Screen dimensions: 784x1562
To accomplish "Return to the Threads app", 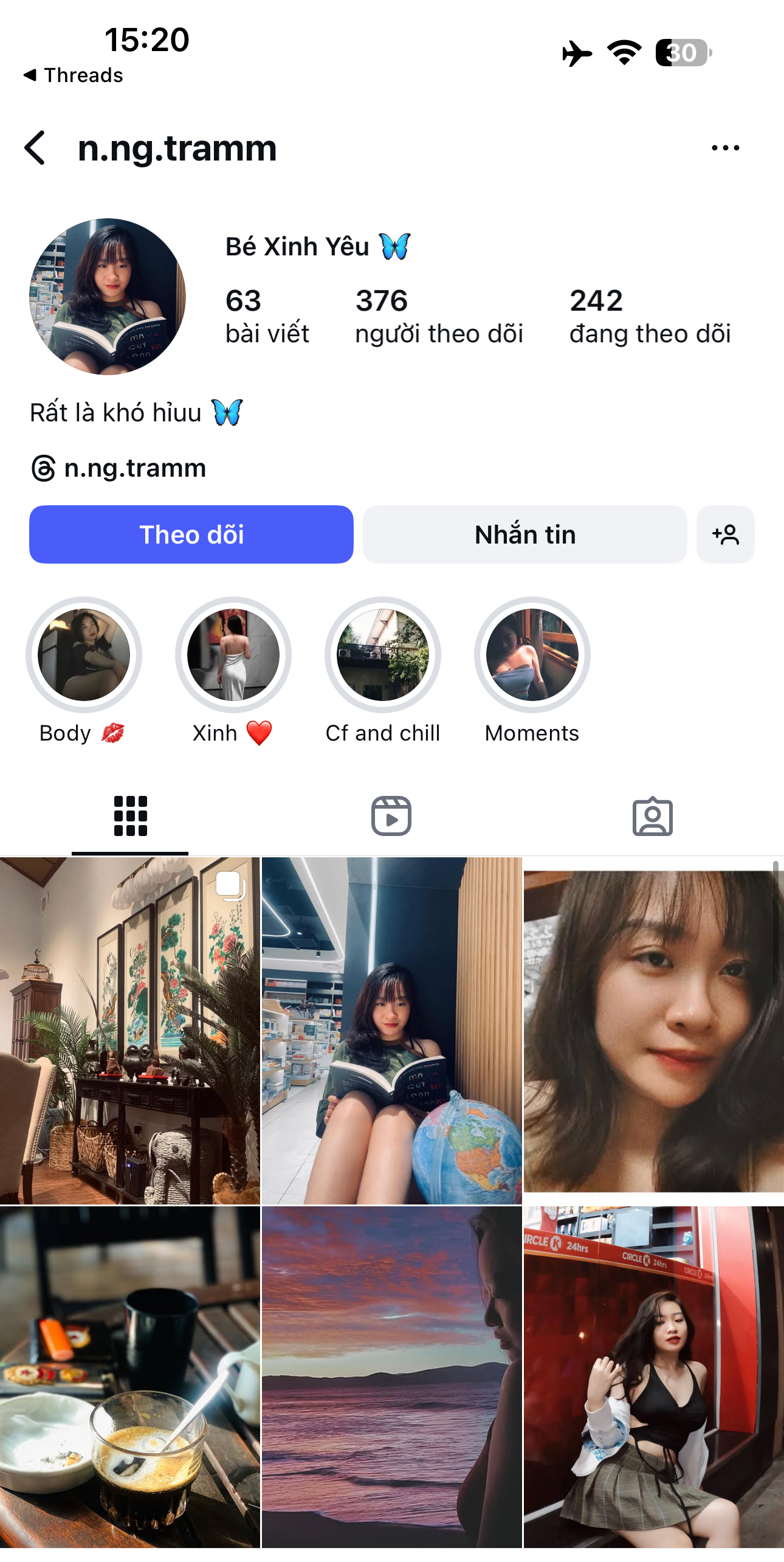I will 73,75.
